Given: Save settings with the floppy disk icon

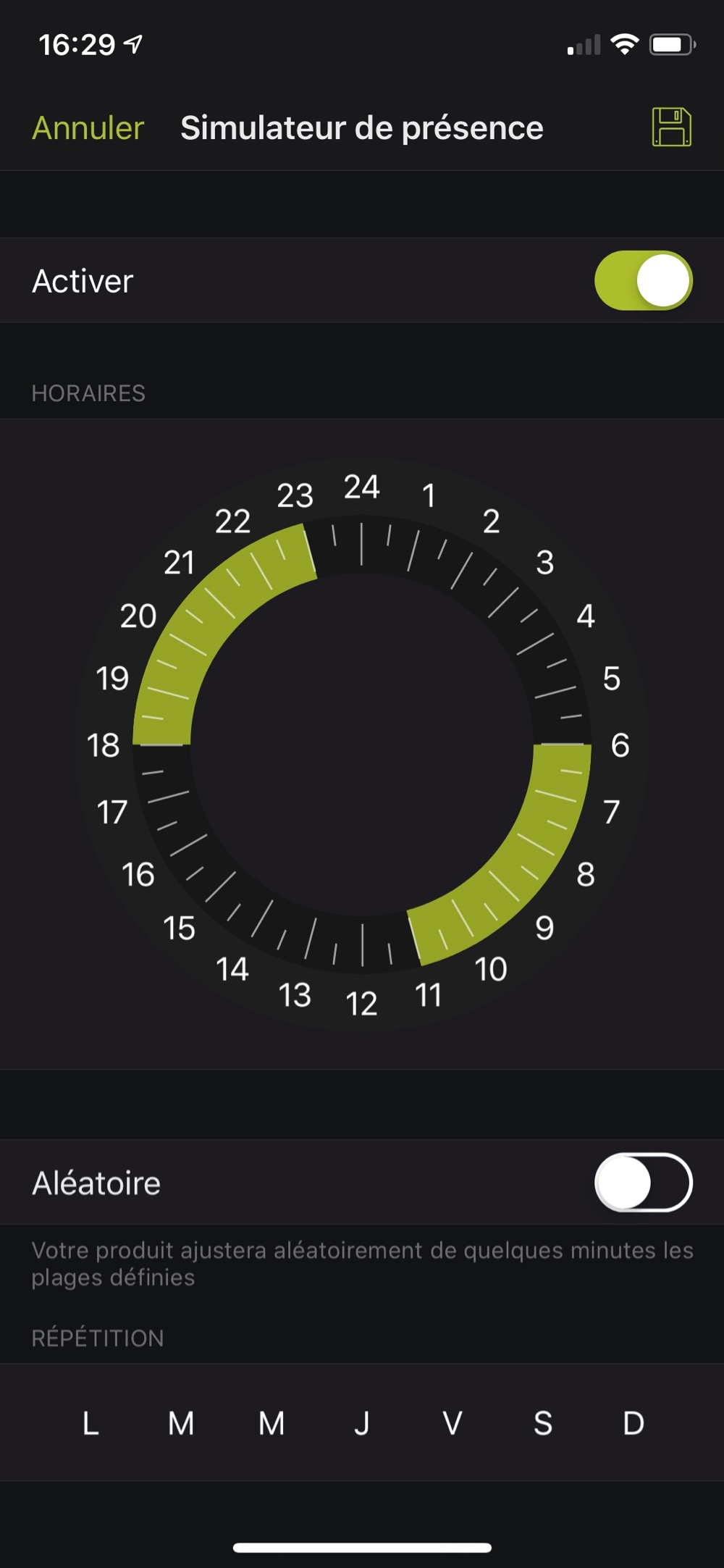Looking at the screenshot, I should click(671, 127).
